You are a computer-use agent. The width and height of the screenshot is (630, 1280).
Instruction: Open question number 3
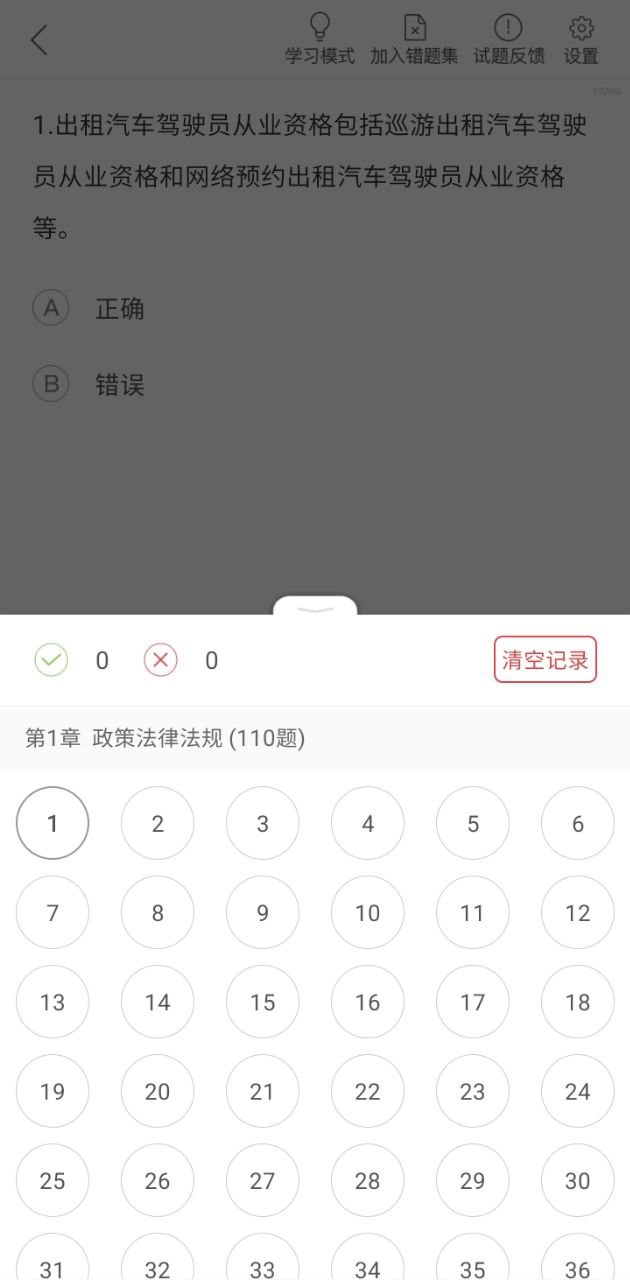263,824
